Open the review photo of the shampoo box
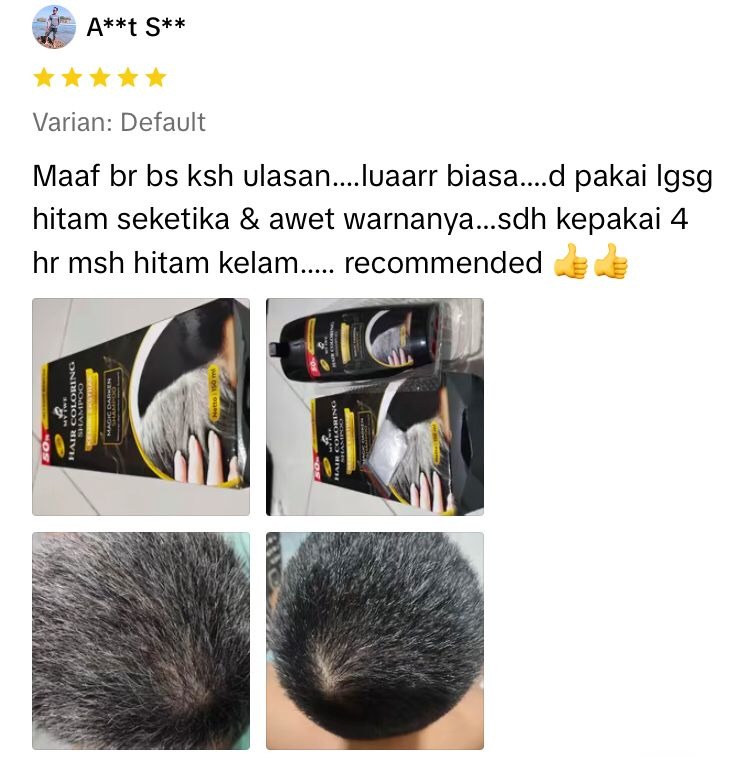Screen dimensions: 750x758 (x=141, y=407)
